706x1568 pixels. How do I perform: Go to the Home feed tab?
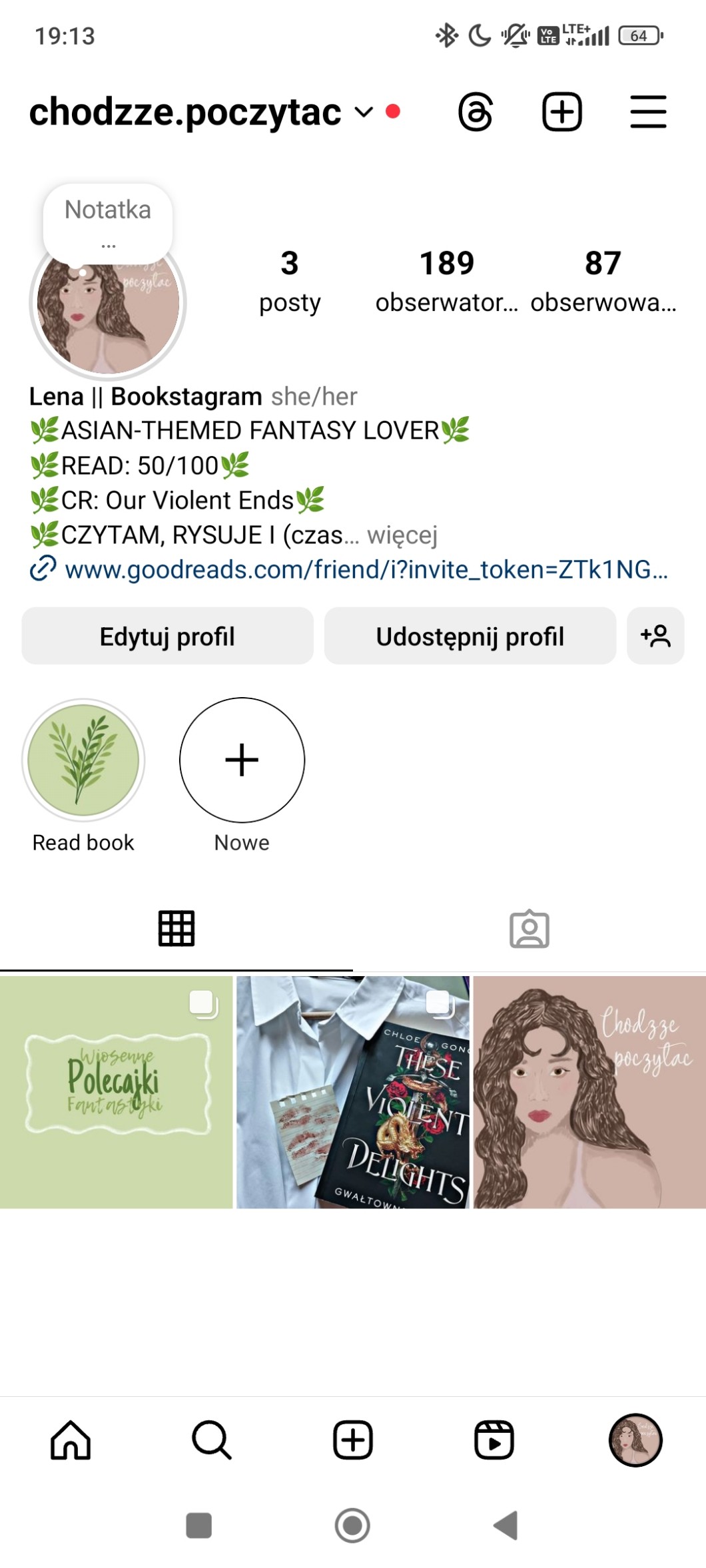[71, 1440]
